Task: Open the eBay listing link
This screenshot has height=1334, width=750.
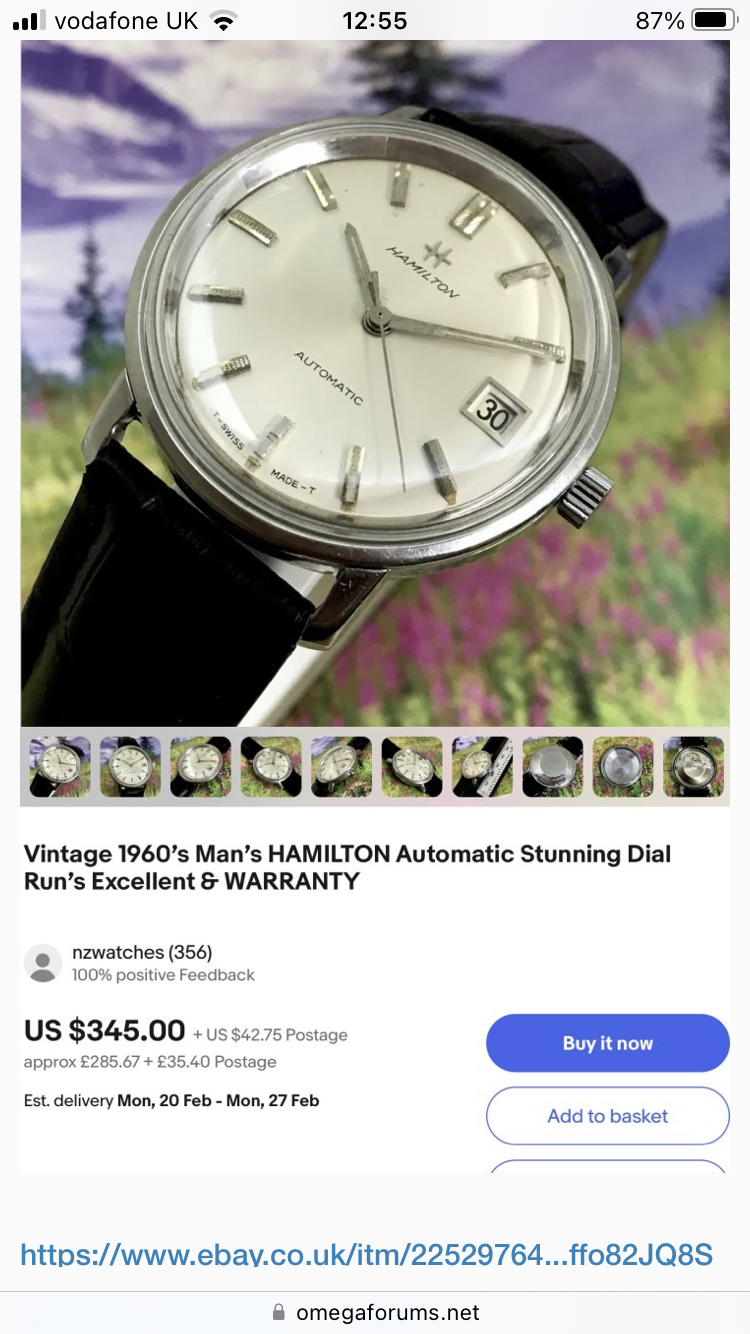Action: (x=366, y=1254)
